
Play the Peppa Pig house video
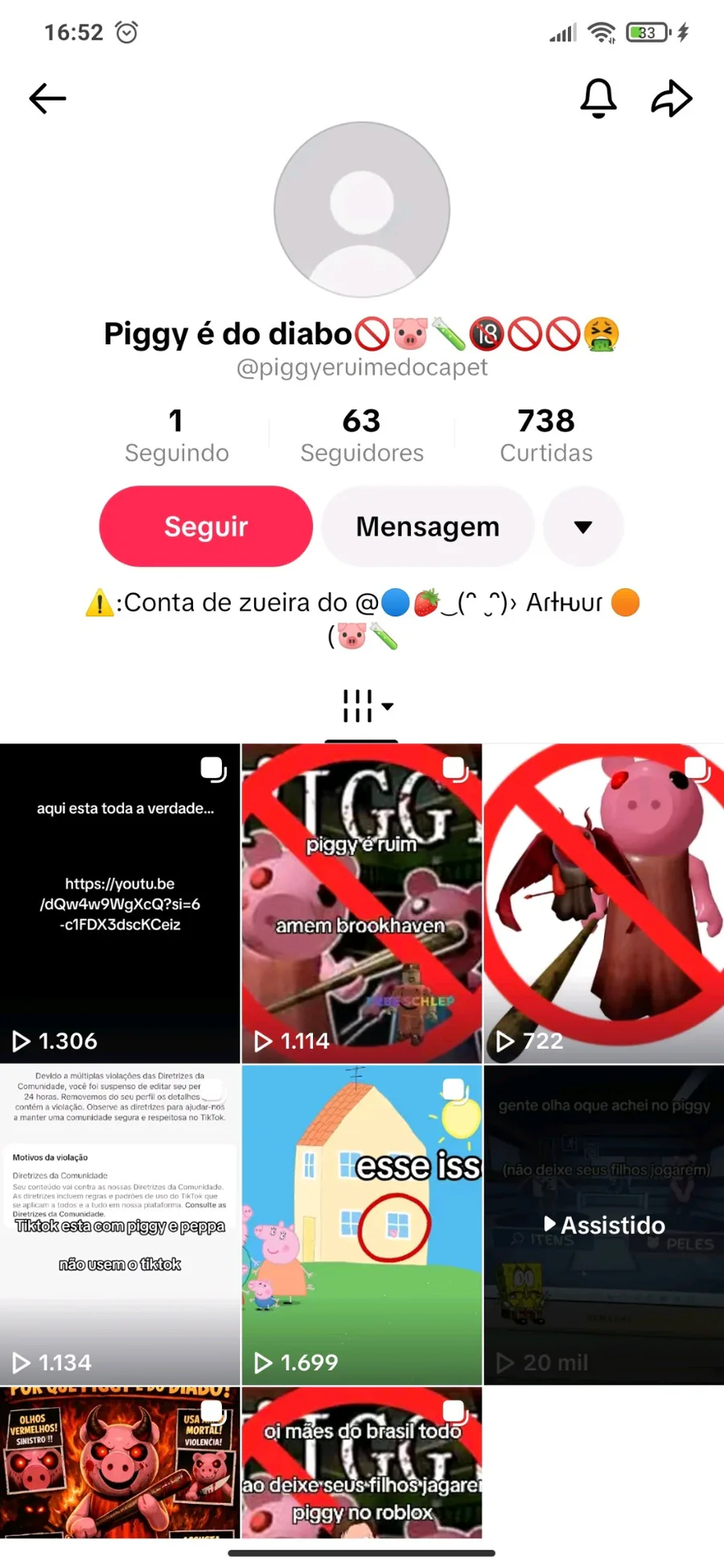click(362, 1224)
